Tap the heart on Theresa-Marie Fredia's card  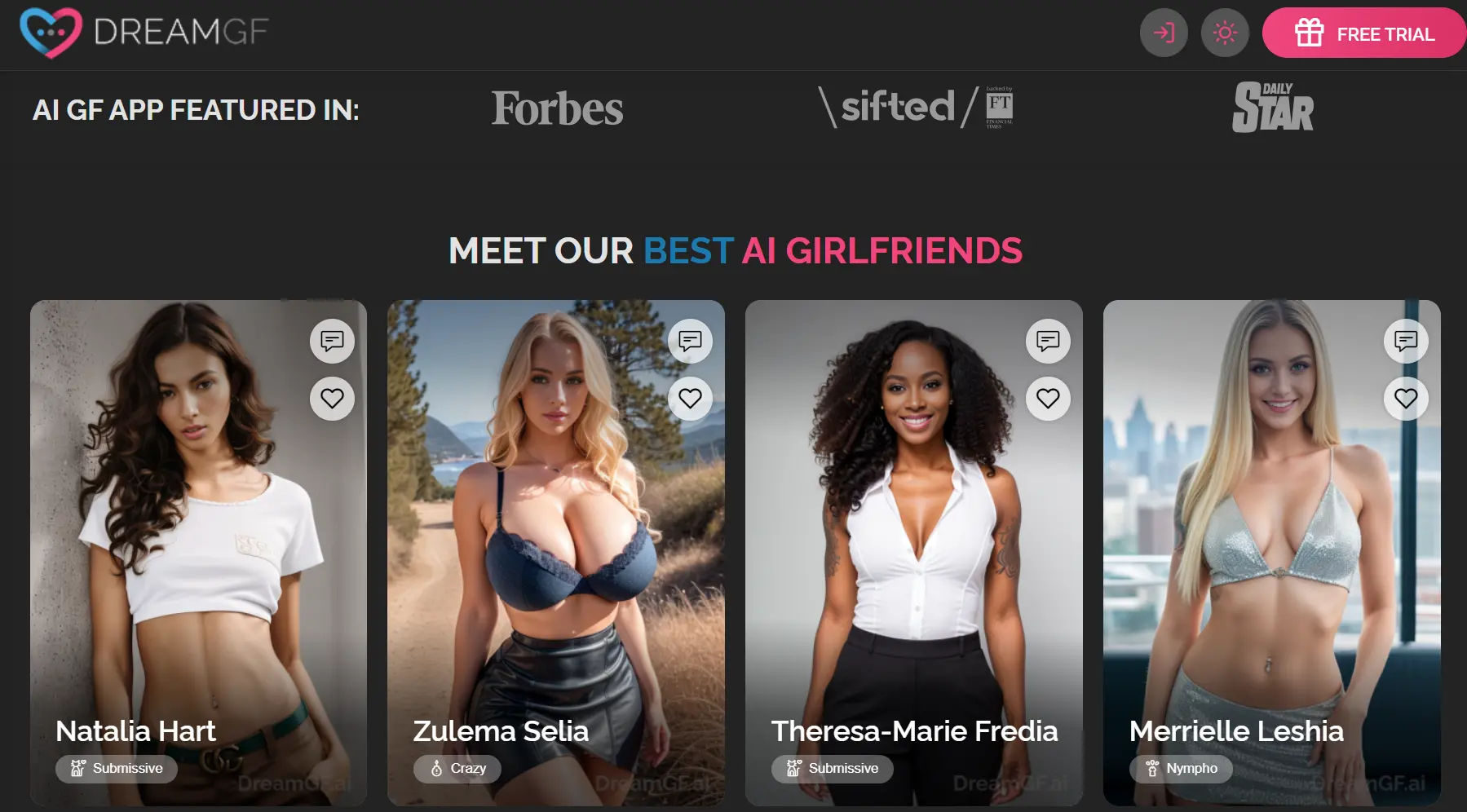(1048, 399)
